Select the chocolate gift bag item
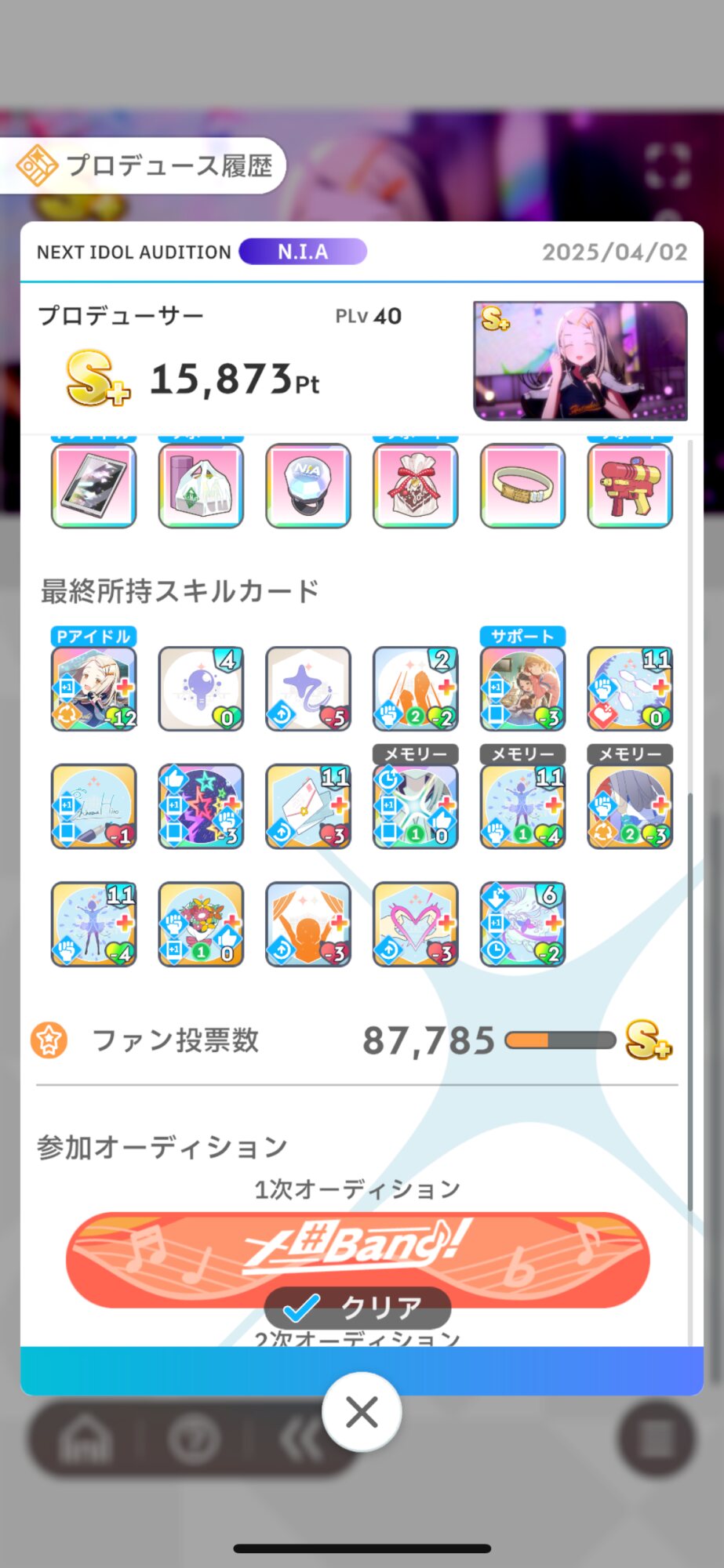Screen dimensions: 724x1568 [415, 486]
